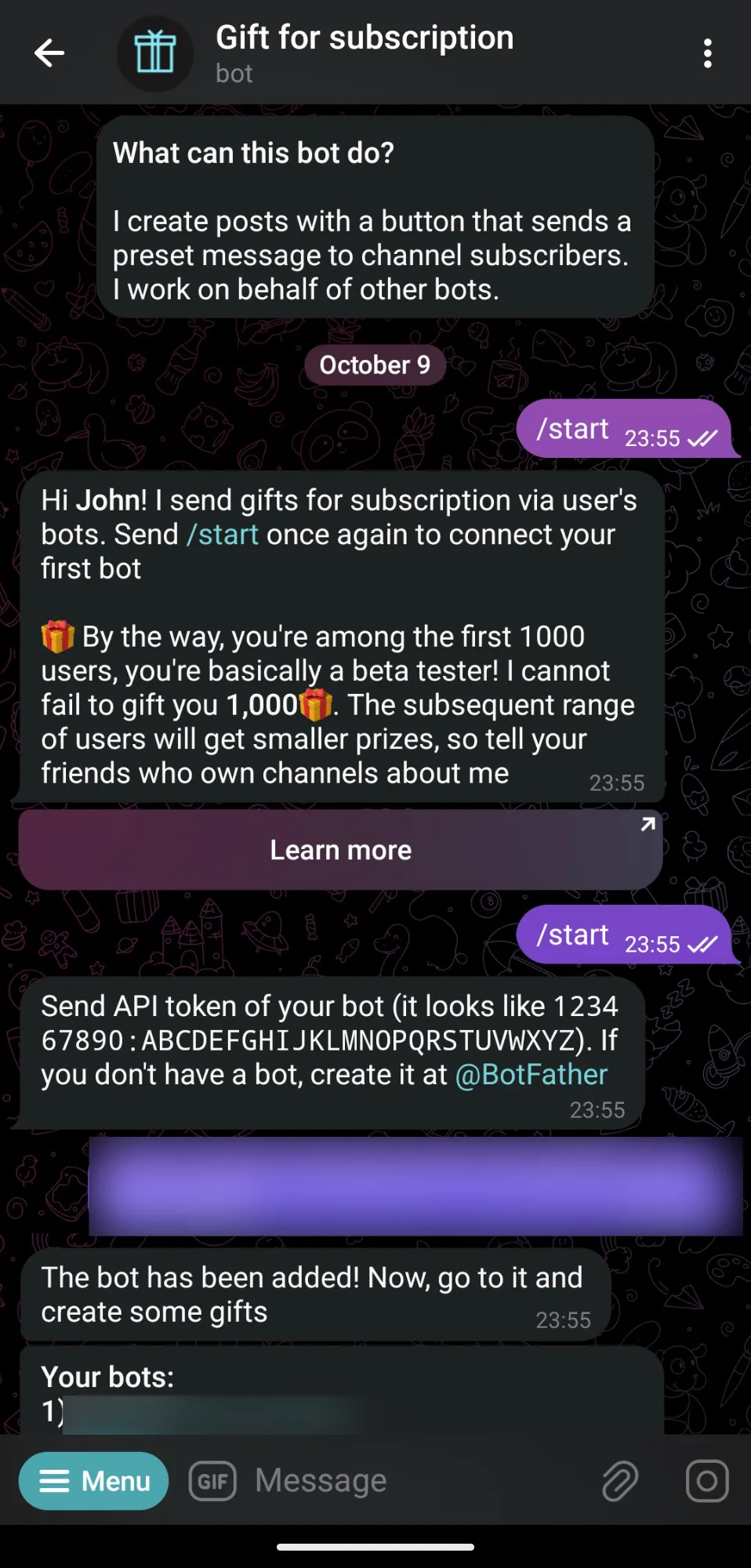Tap the /start command link

(x=223, y=535)
